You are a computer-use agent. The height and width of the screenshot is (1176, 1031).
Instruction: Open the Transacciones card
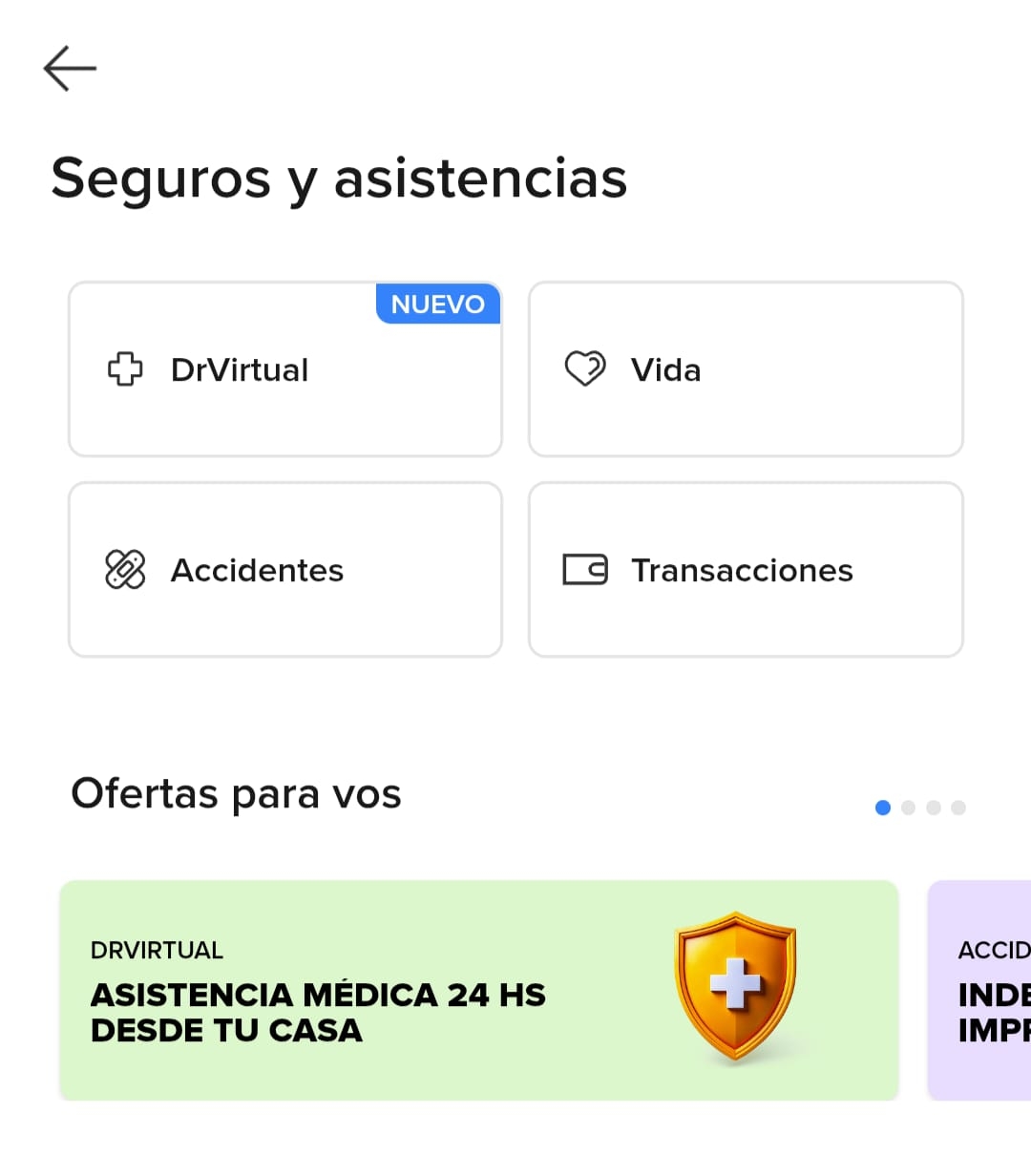point(745,570)
